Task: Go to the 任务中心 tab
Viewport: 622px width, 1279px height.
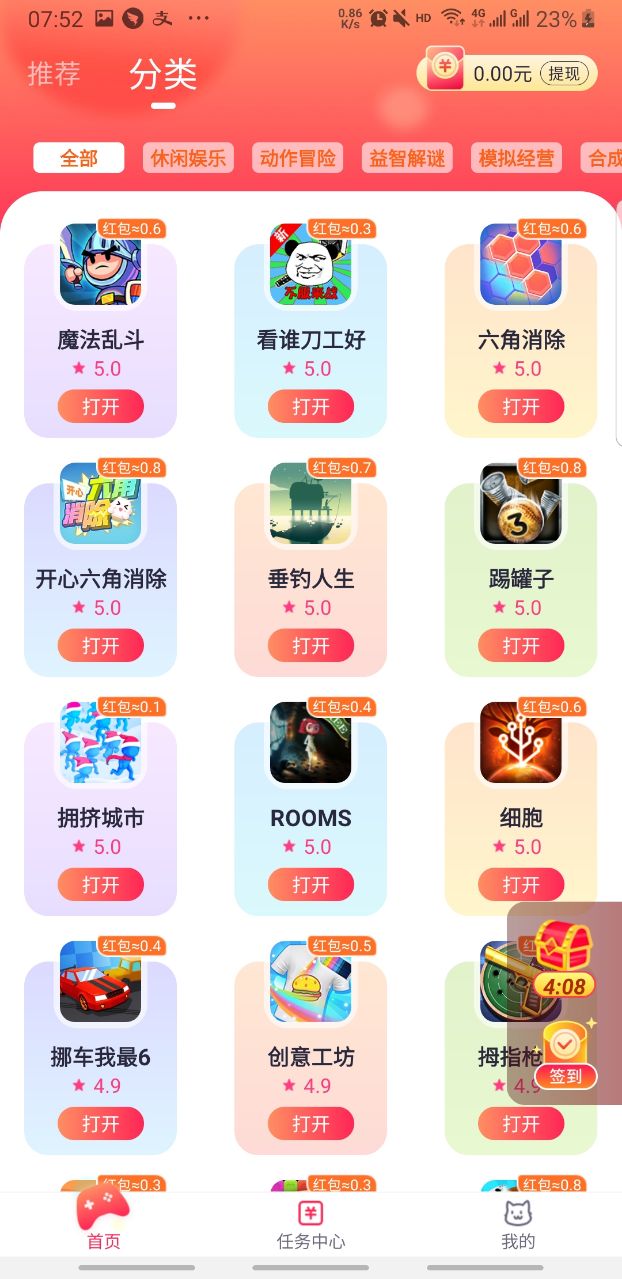Action: [310, 1226]
